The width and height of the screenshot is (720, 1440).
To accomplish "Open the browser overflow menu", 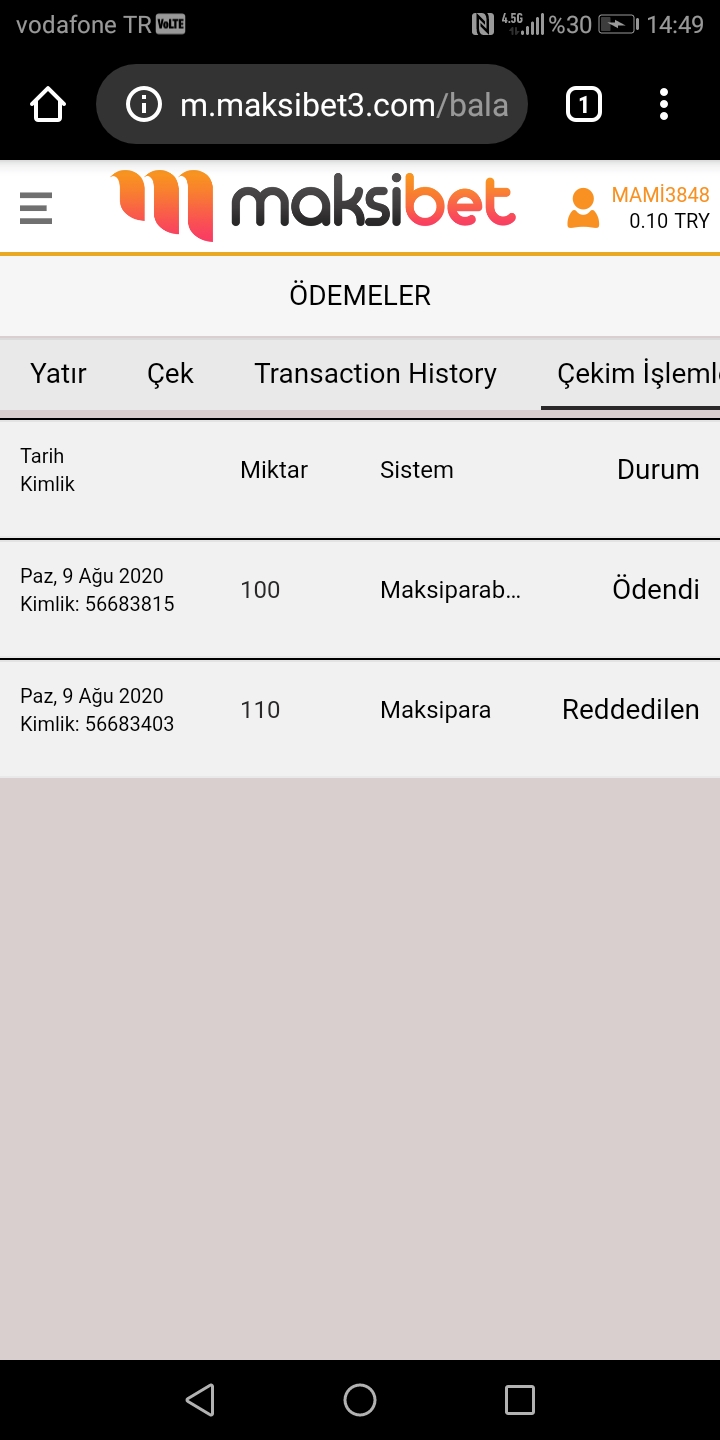I will [664, 105].
